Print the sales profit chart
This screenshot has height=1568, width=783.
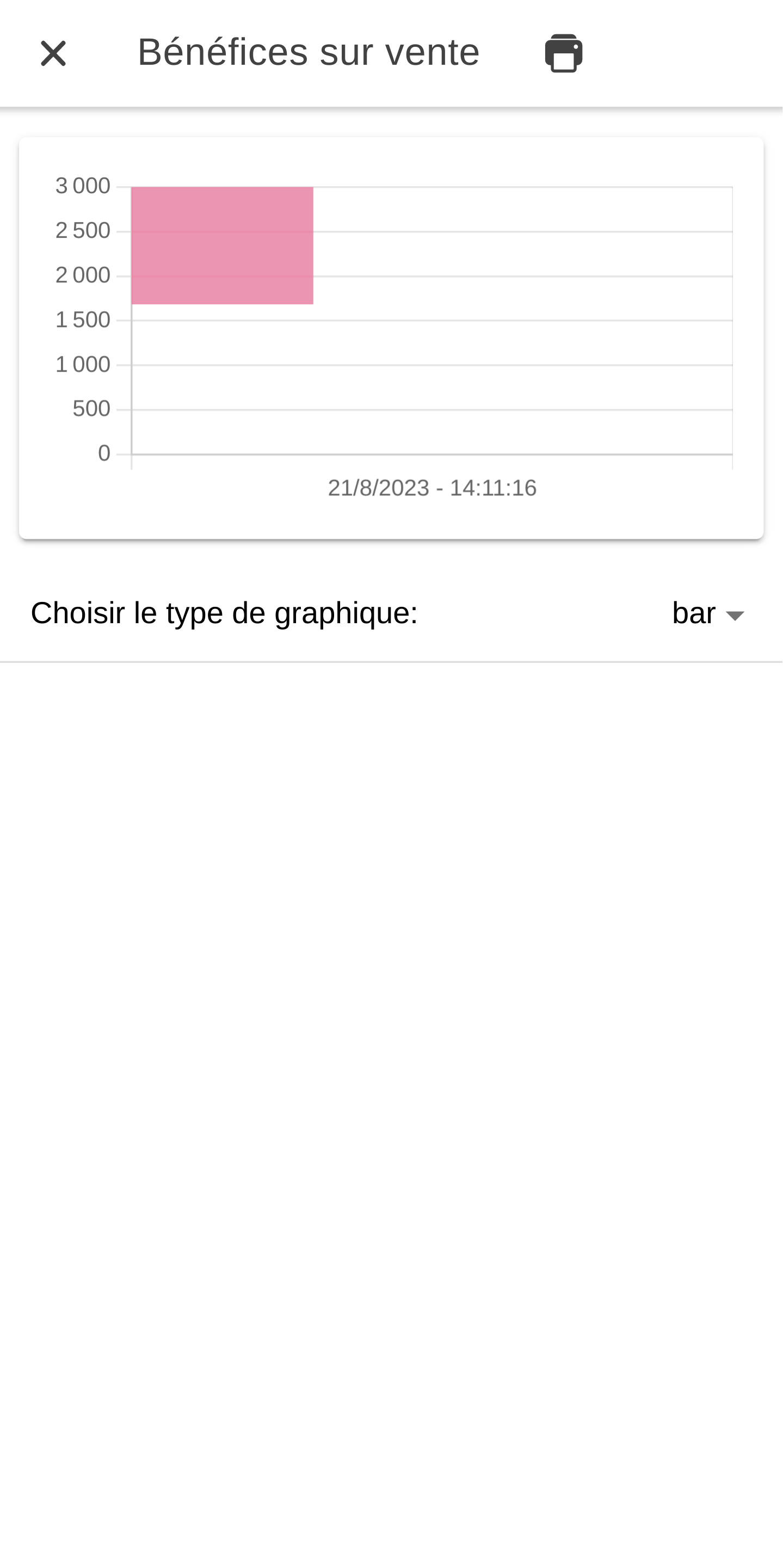tap(563, 53)
